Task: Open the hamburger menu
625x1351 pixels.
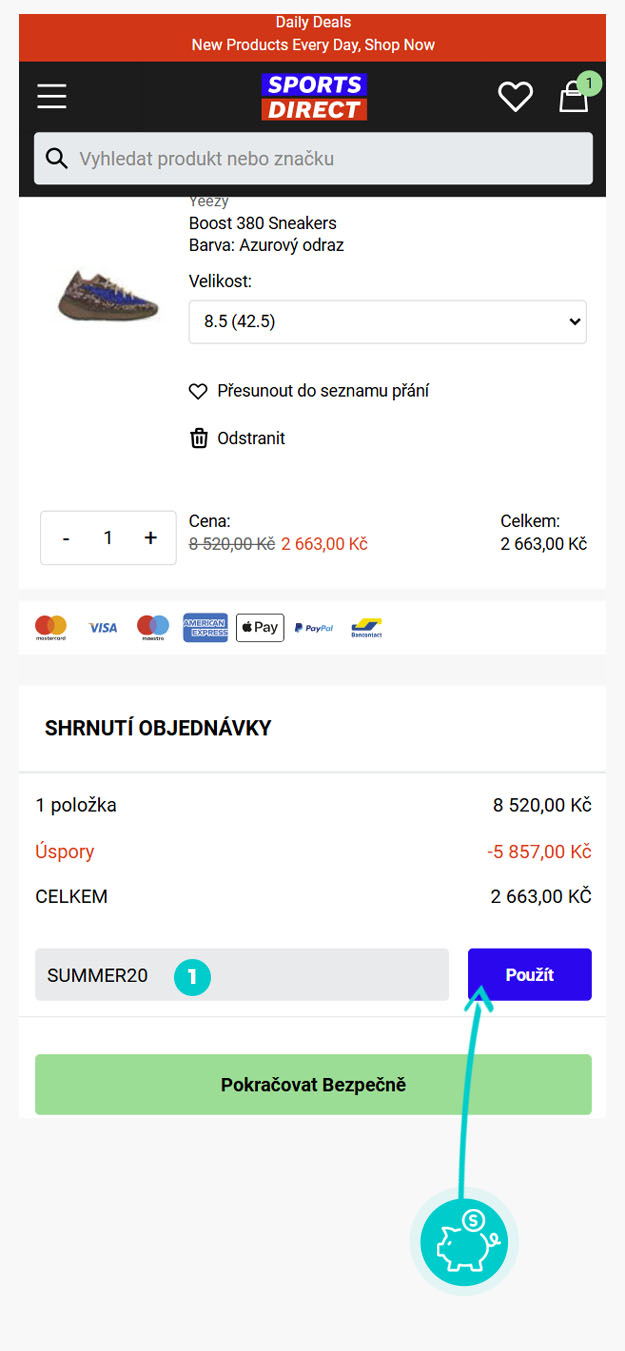Action: click(52, 97)
